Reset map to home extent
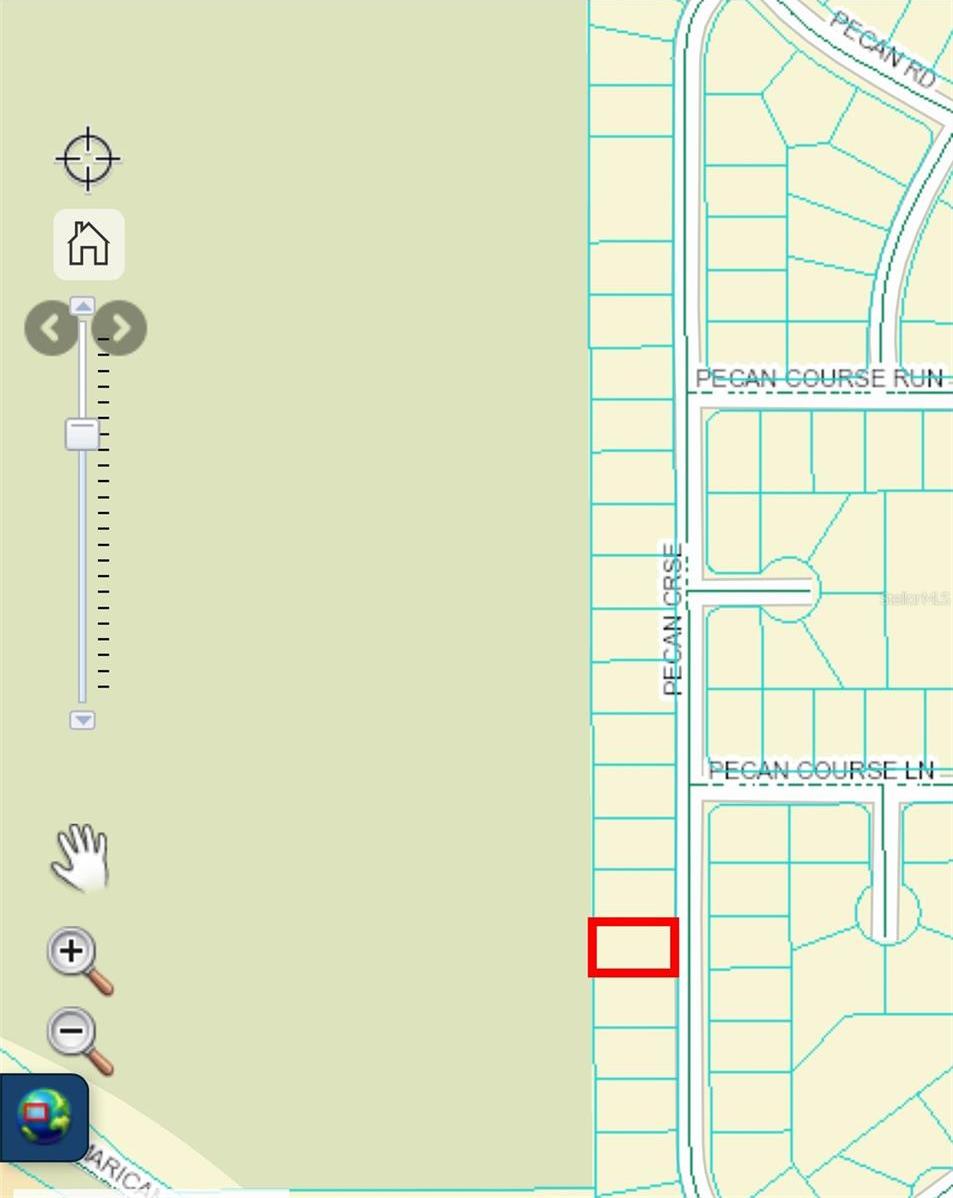The height and width of the screenshot is (1198, 953). [88, 243]
